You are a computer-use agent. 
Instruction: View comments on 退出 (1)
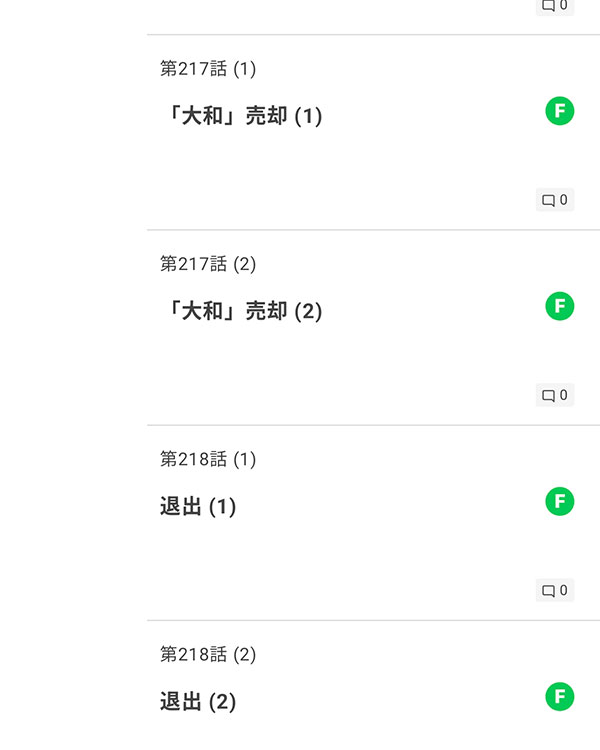point(555,590)
